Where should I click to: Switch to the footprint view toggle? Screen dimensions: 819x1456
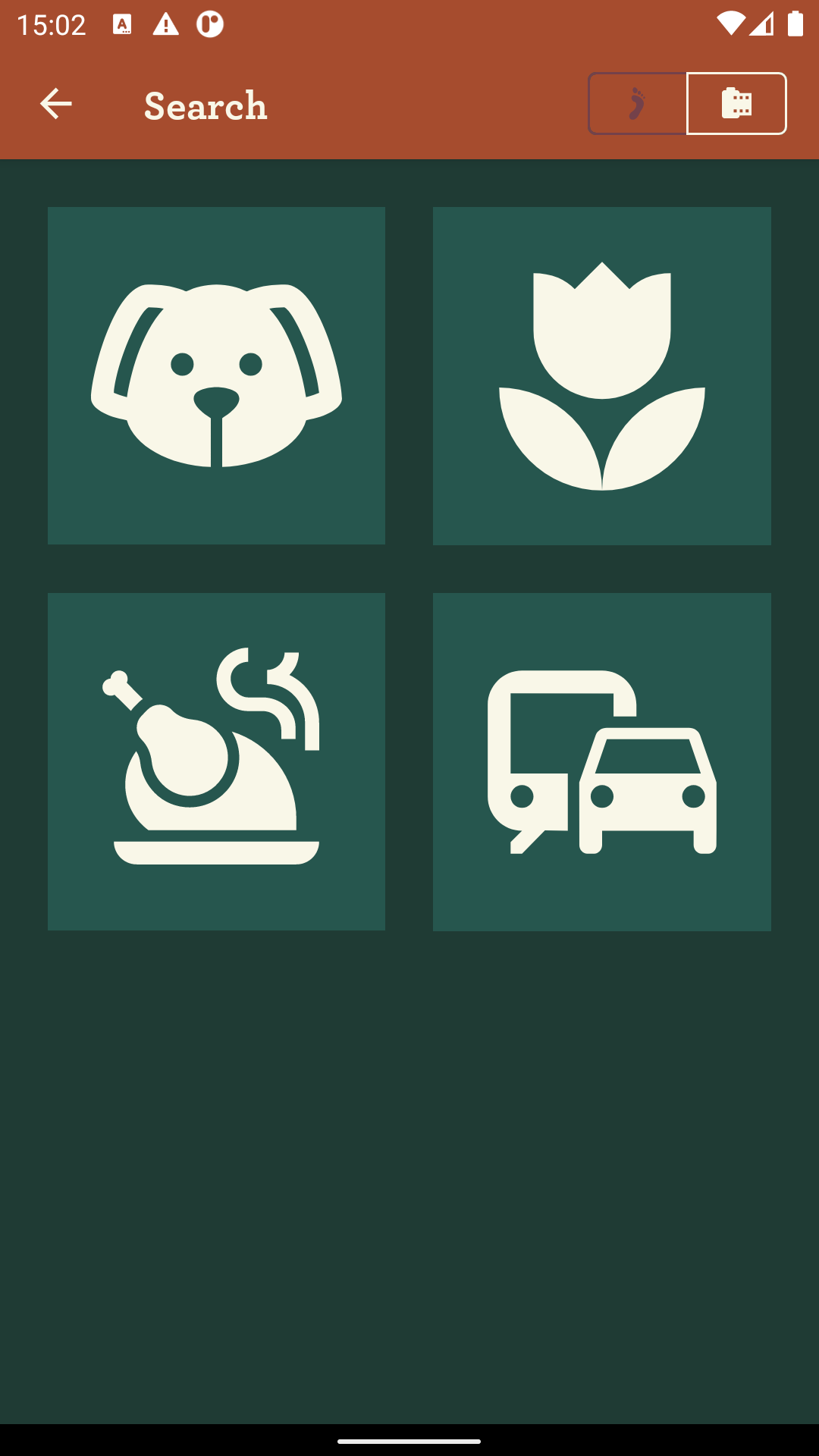click(637, 104)
